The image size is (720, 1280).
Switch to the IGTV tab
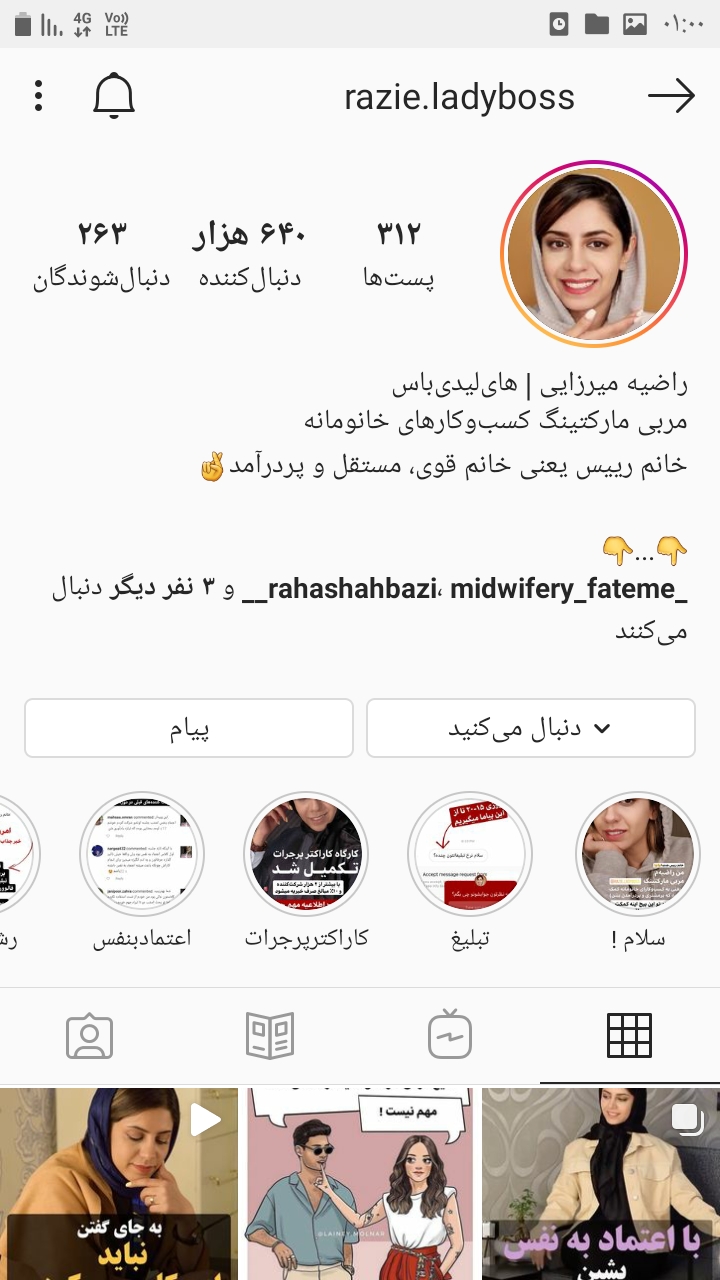[x=450, y=1036]
